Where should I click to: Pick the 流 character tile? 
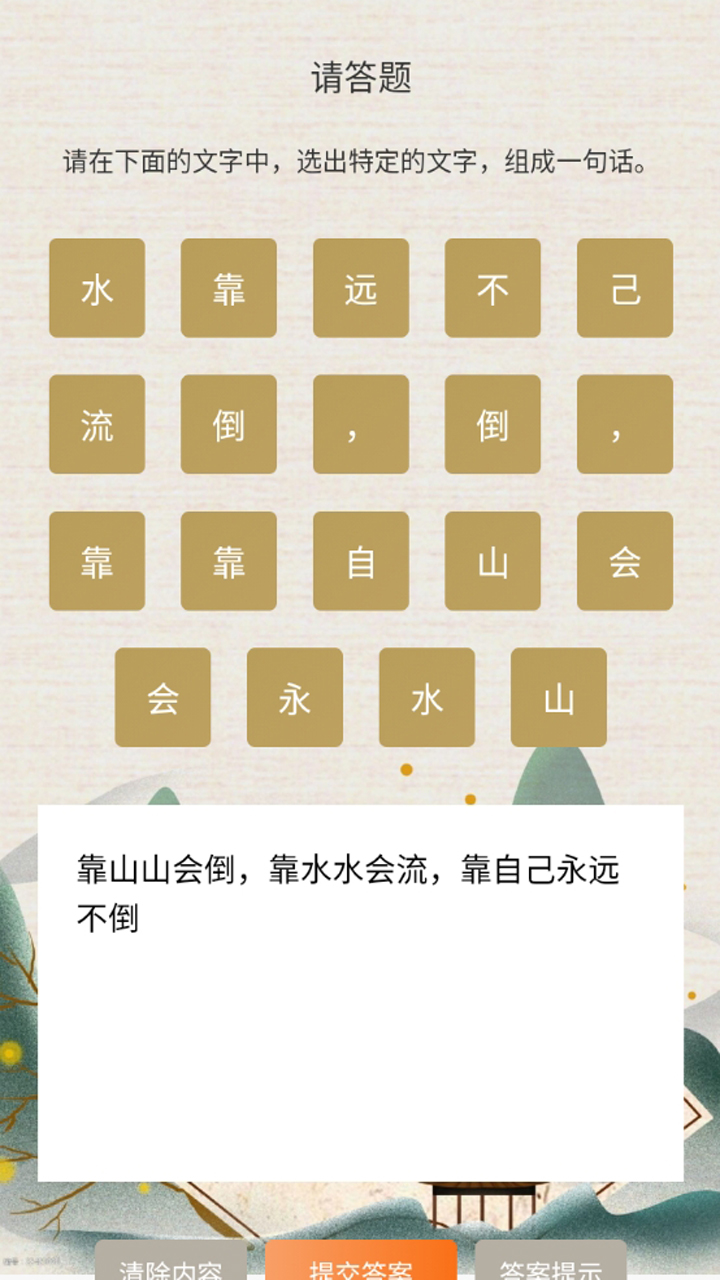[97, 424]
